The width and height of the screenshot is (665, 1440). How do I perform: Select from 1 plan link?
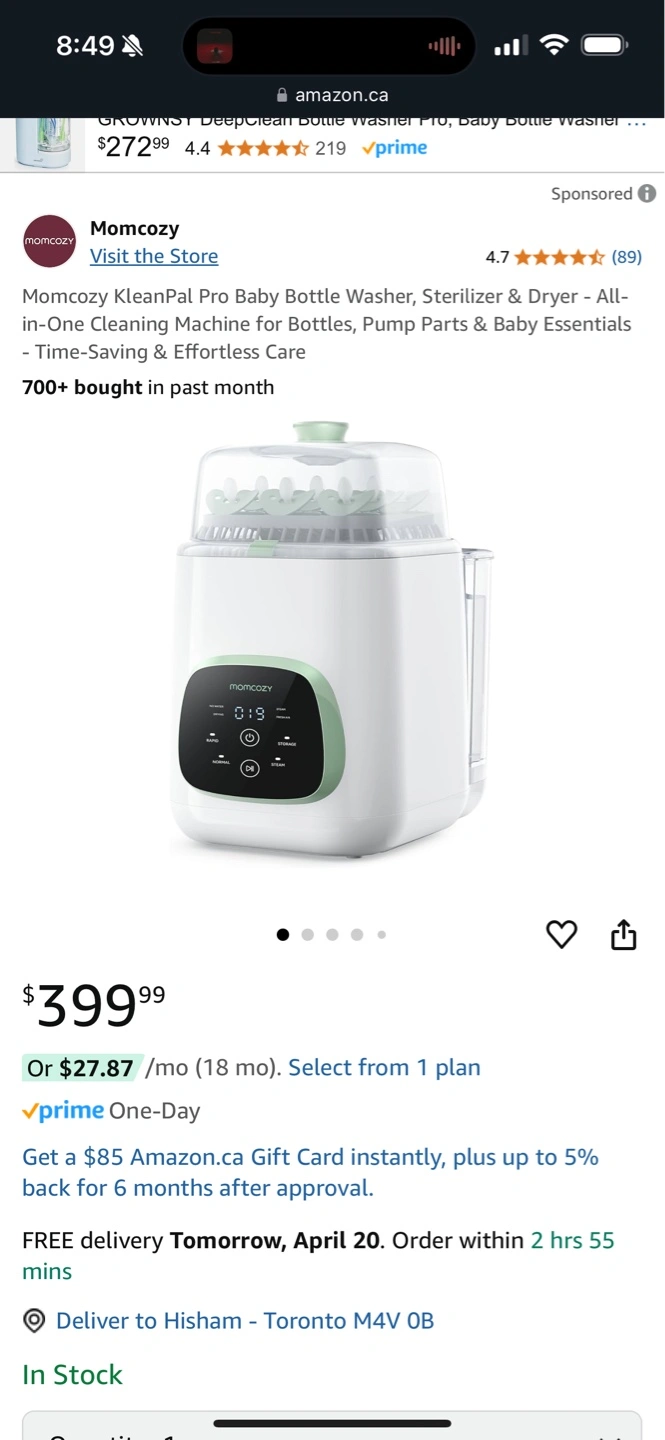coord(384,1068)
